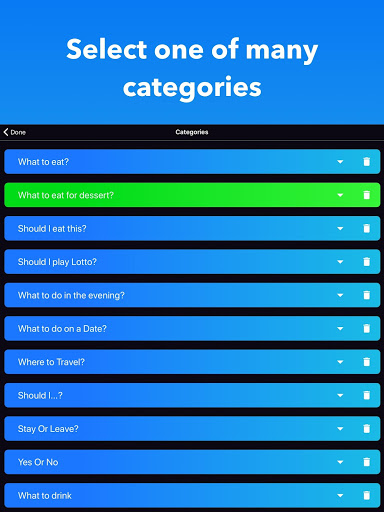Tap the Done back button

(15, 132)
